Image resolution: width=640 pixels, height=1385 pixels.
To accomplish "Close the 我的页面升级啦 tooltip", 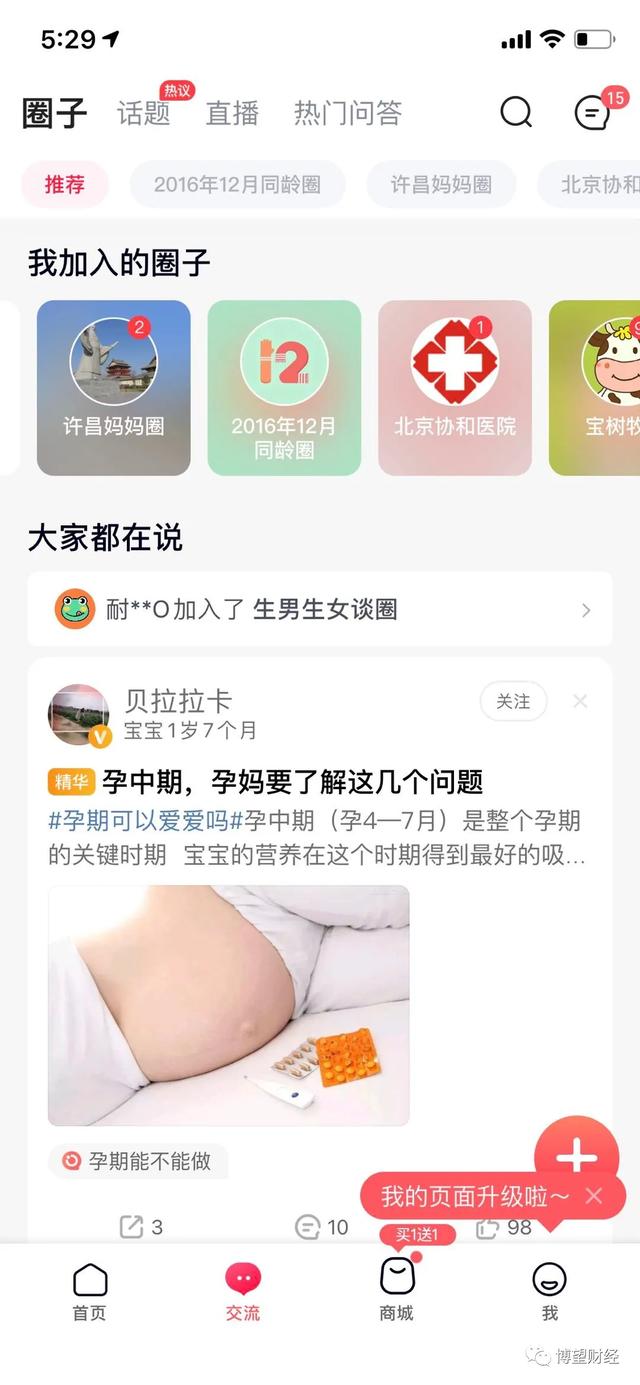I will pyautogui.click(x=594, y=1196).
